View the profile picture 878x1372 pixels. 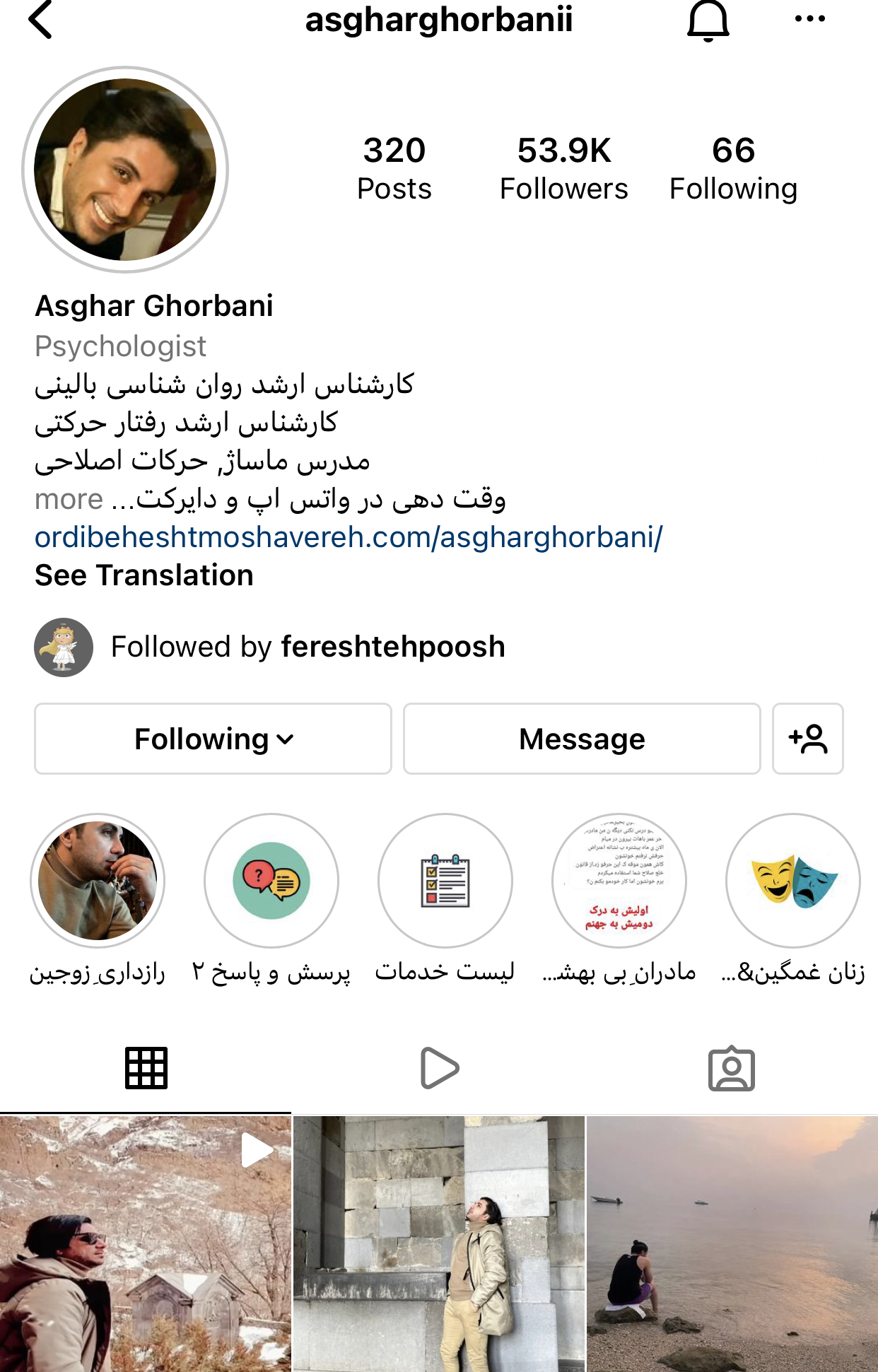coord(125,170)
